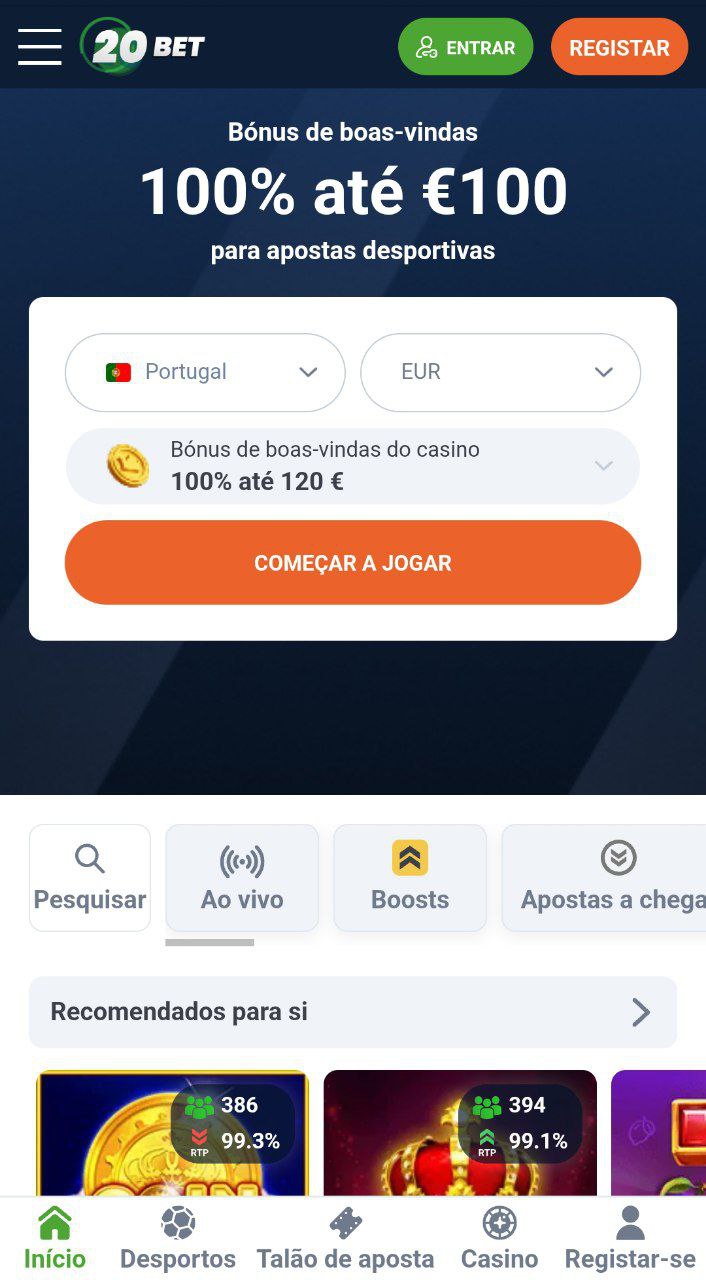Tap the REGISTAR button
Screen dimensions: 706x1280
coord(619,47)
